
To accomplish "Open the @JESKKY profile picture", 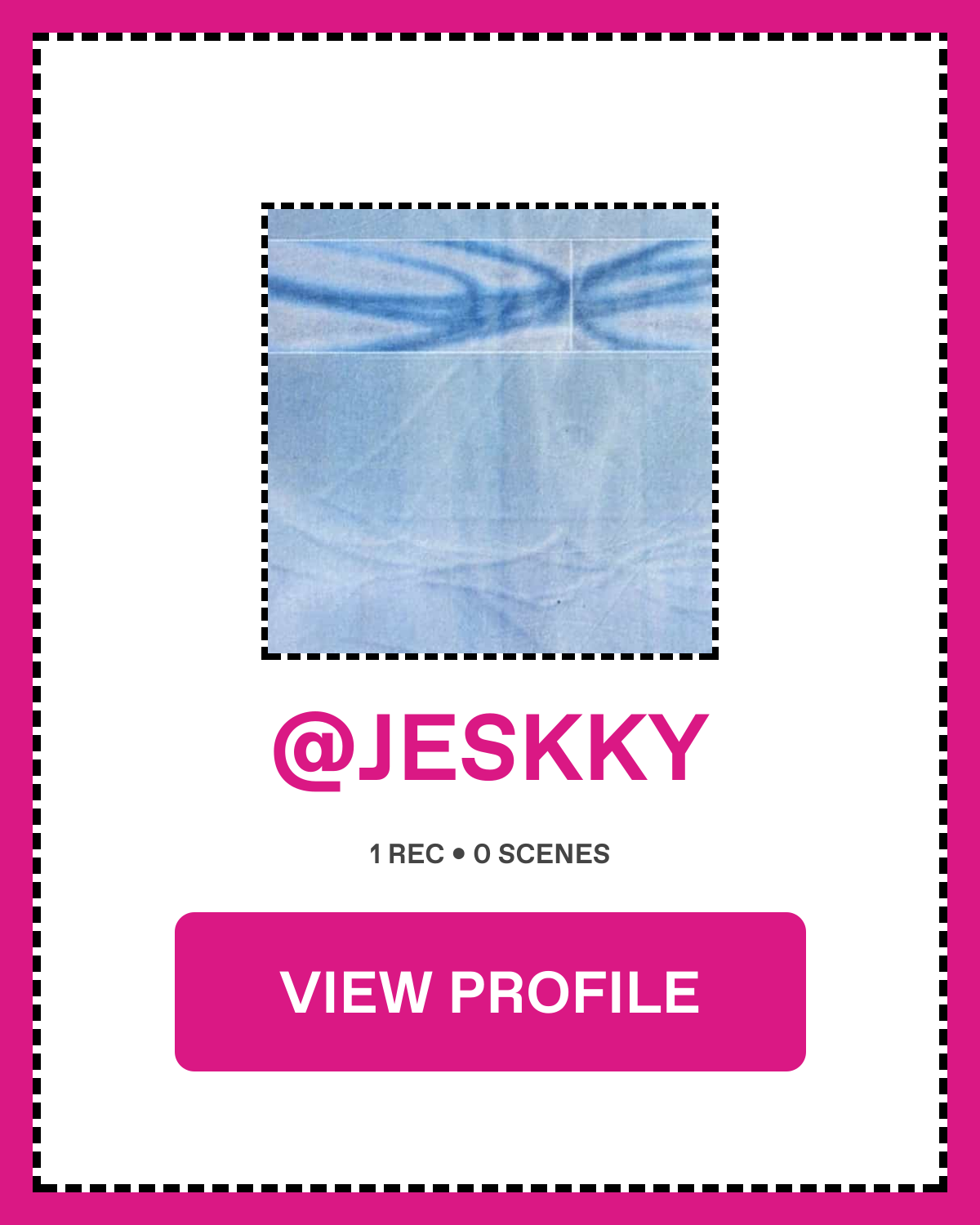I will click(490, 431).
